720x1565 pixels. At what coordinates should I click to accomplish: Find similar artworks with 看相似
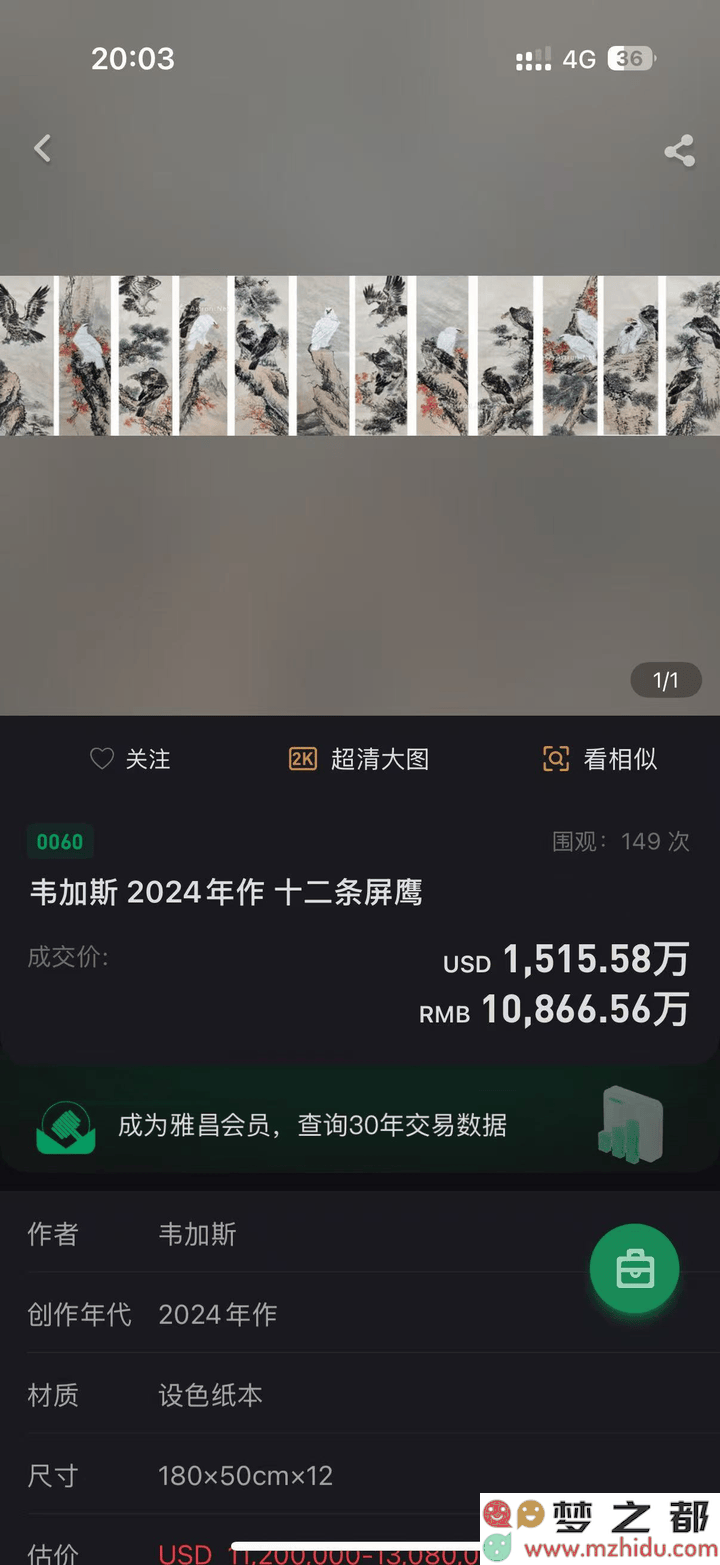[600, 759]
